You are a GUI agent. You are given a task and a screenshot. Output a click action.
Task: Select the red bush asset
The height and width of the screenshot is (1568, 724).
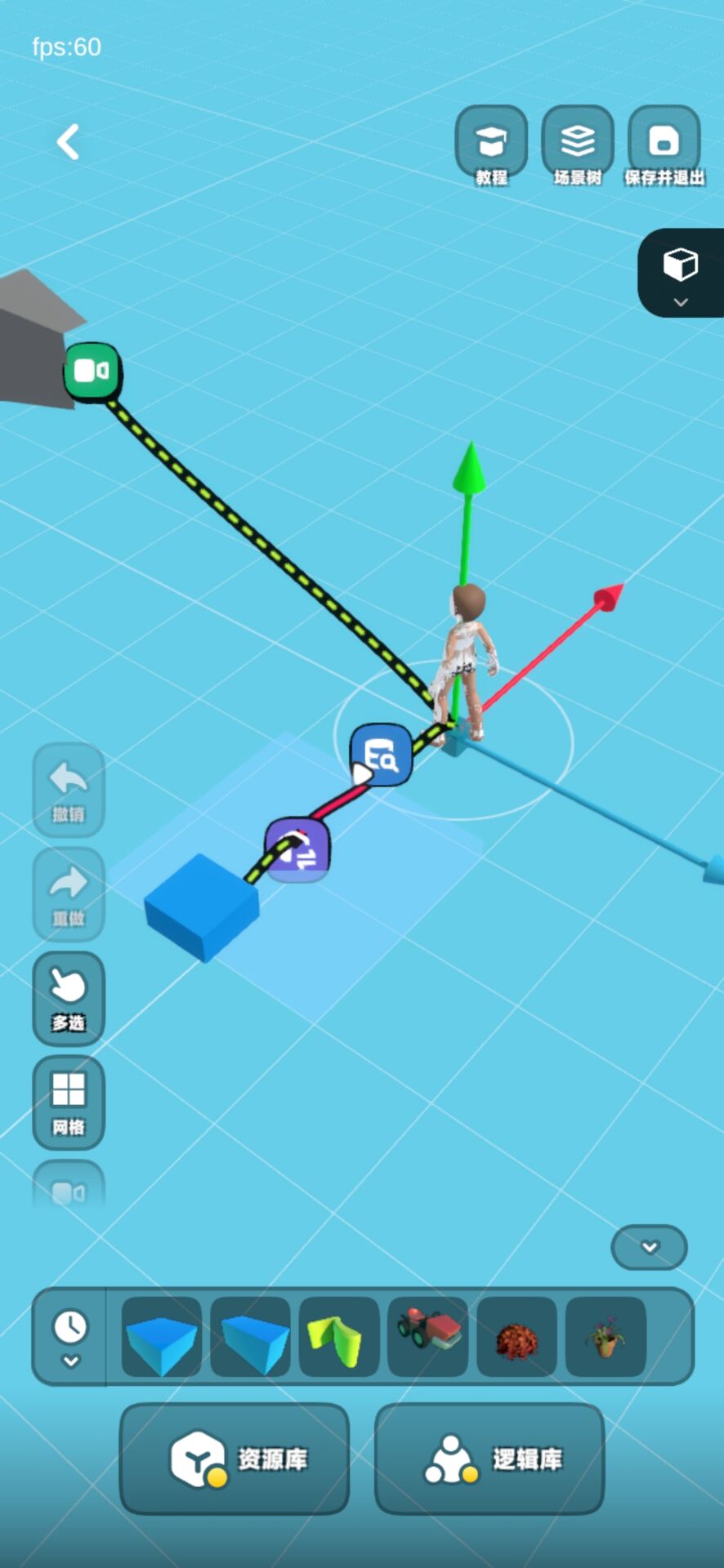(517, 1337)
